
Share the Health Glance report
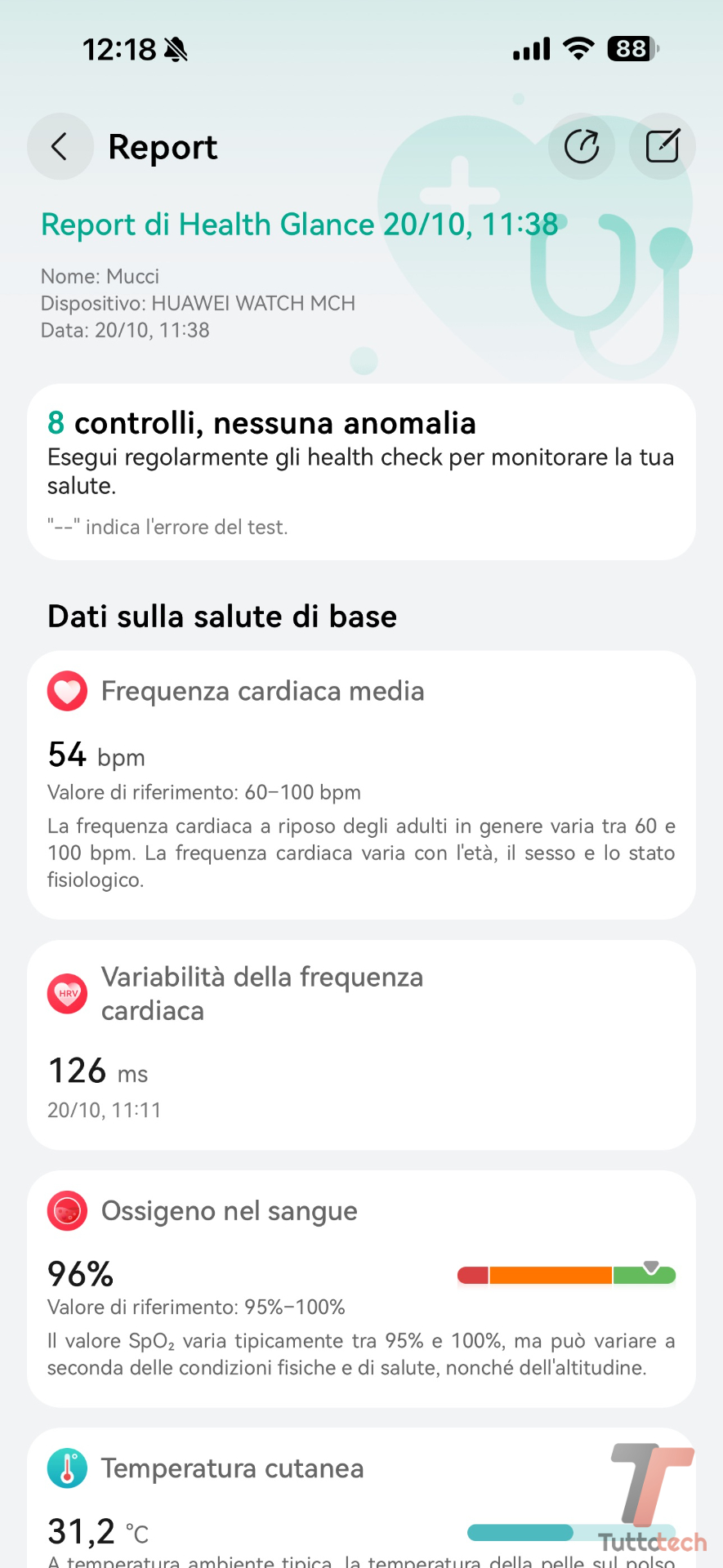[582, 147]
